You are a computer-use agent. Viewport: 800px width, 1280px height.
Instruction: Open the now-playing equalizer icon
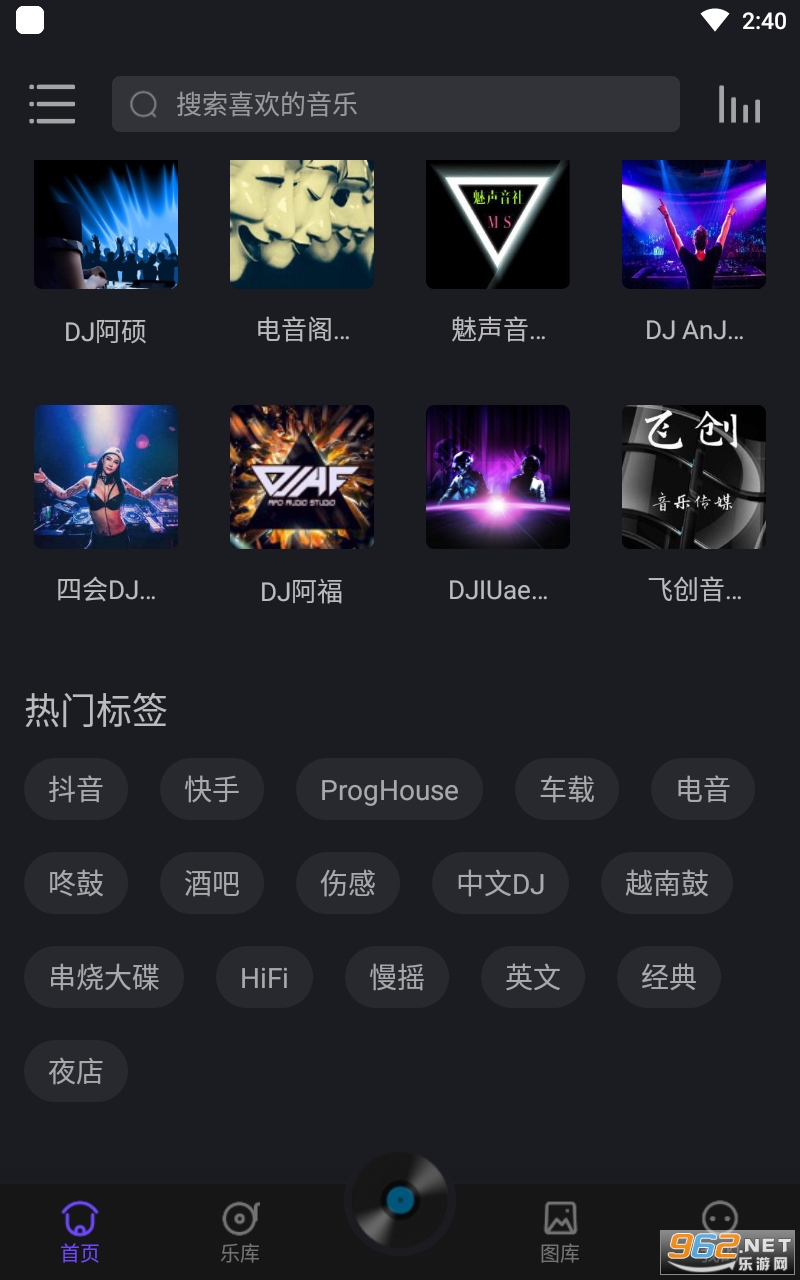coord(739,104)
